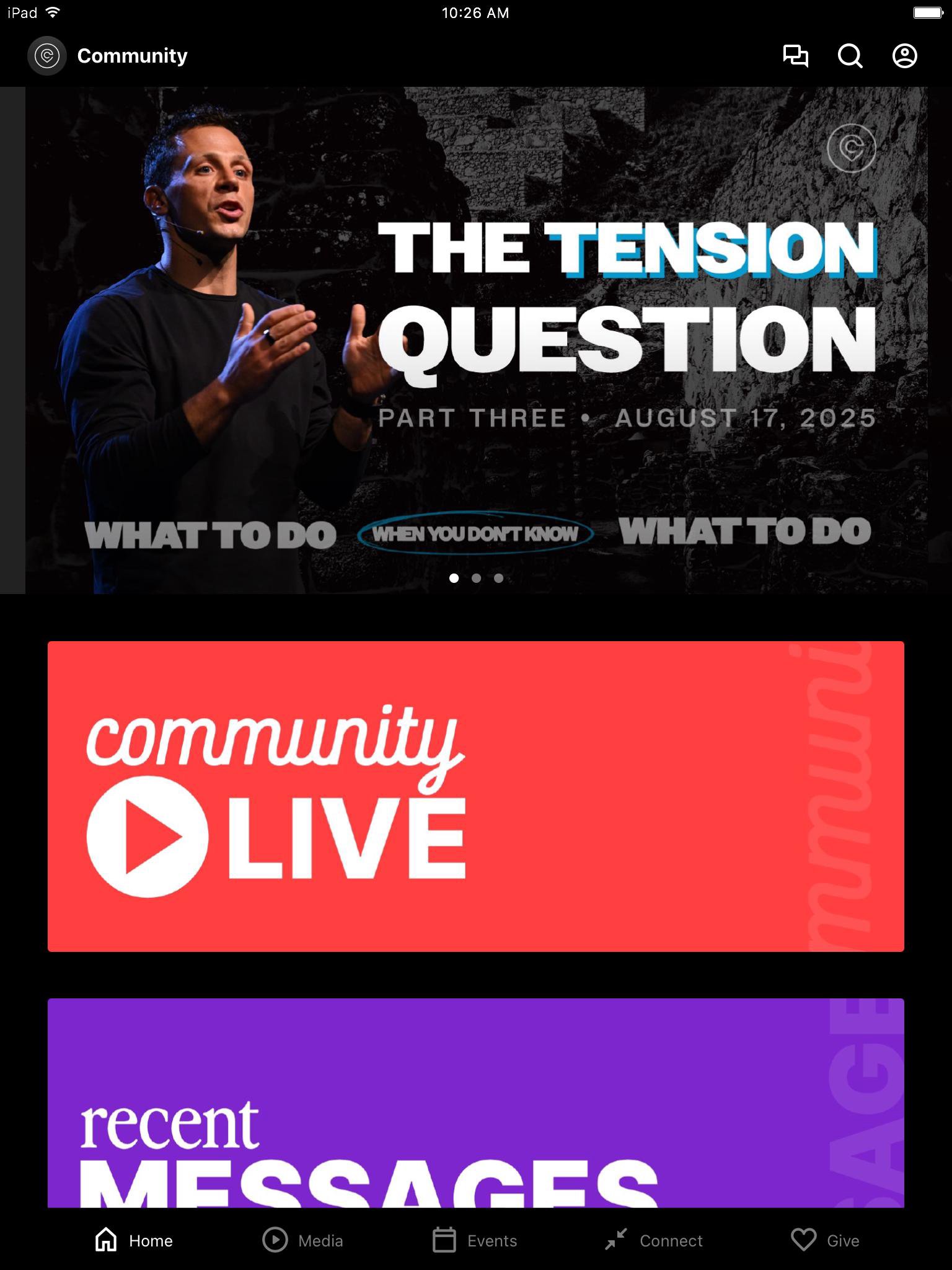This screenshot has height=1270, width=952.
Task: Open the messaging chat icon
Action: (x=795, y=56)
